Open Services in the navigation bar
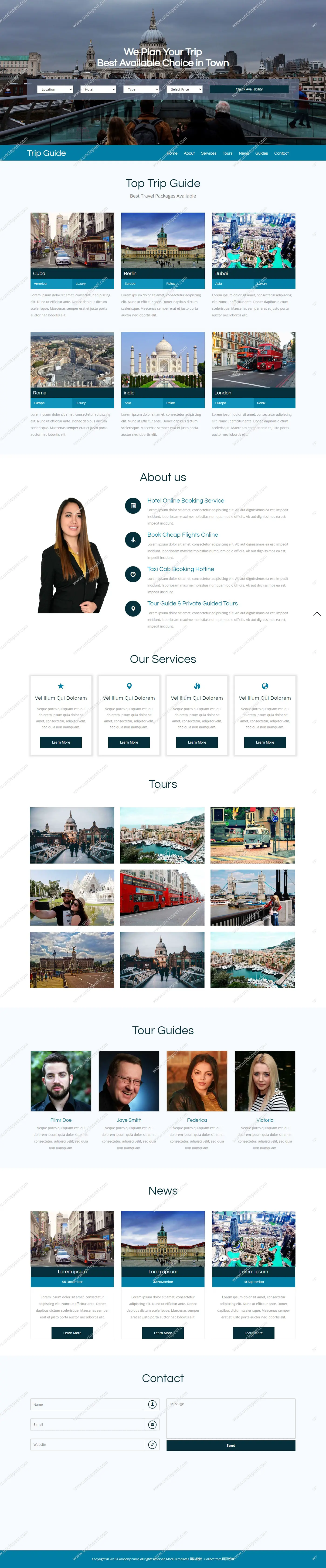This screenshot has height=1568, width=326. pos(208,153)
